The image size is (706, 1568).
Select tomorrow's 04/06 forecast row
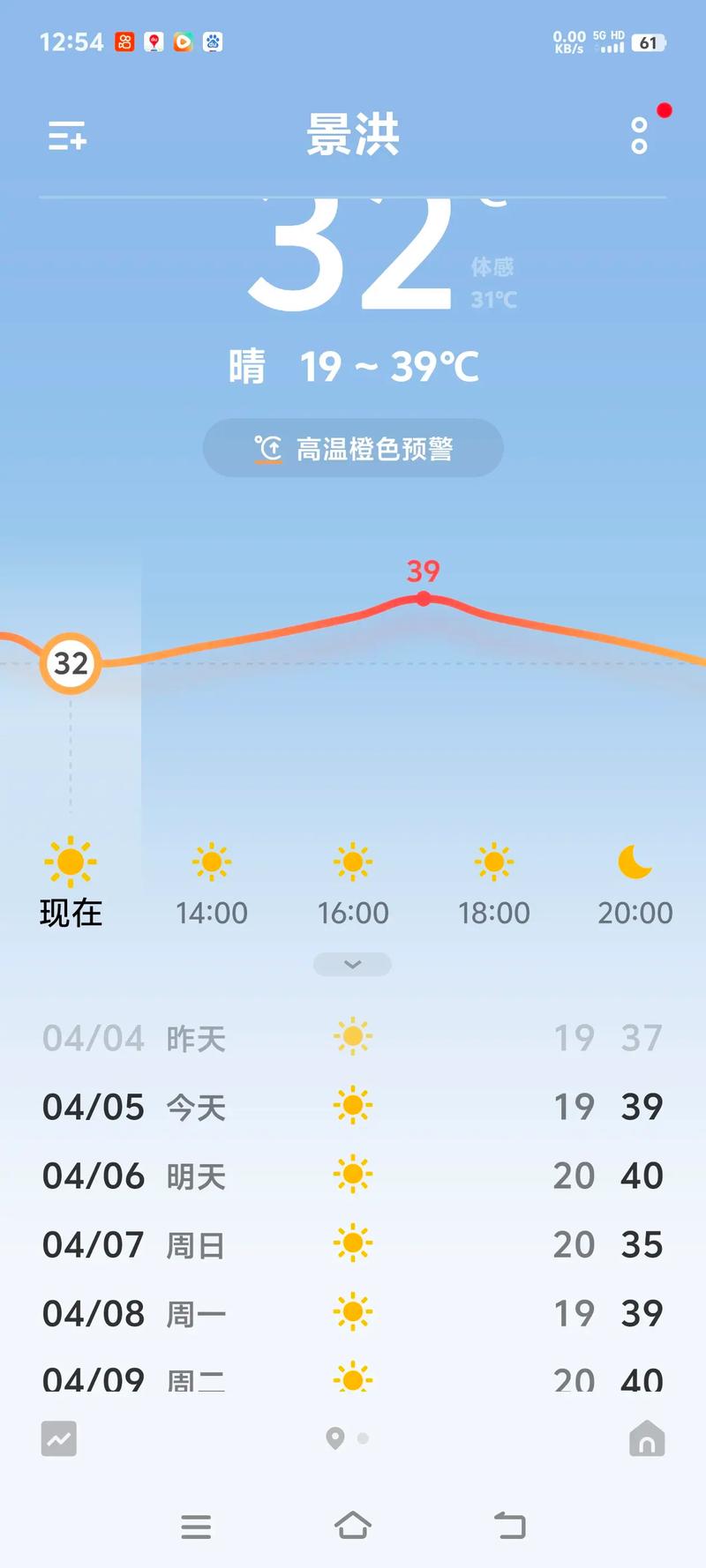[x=352, y=1176]
